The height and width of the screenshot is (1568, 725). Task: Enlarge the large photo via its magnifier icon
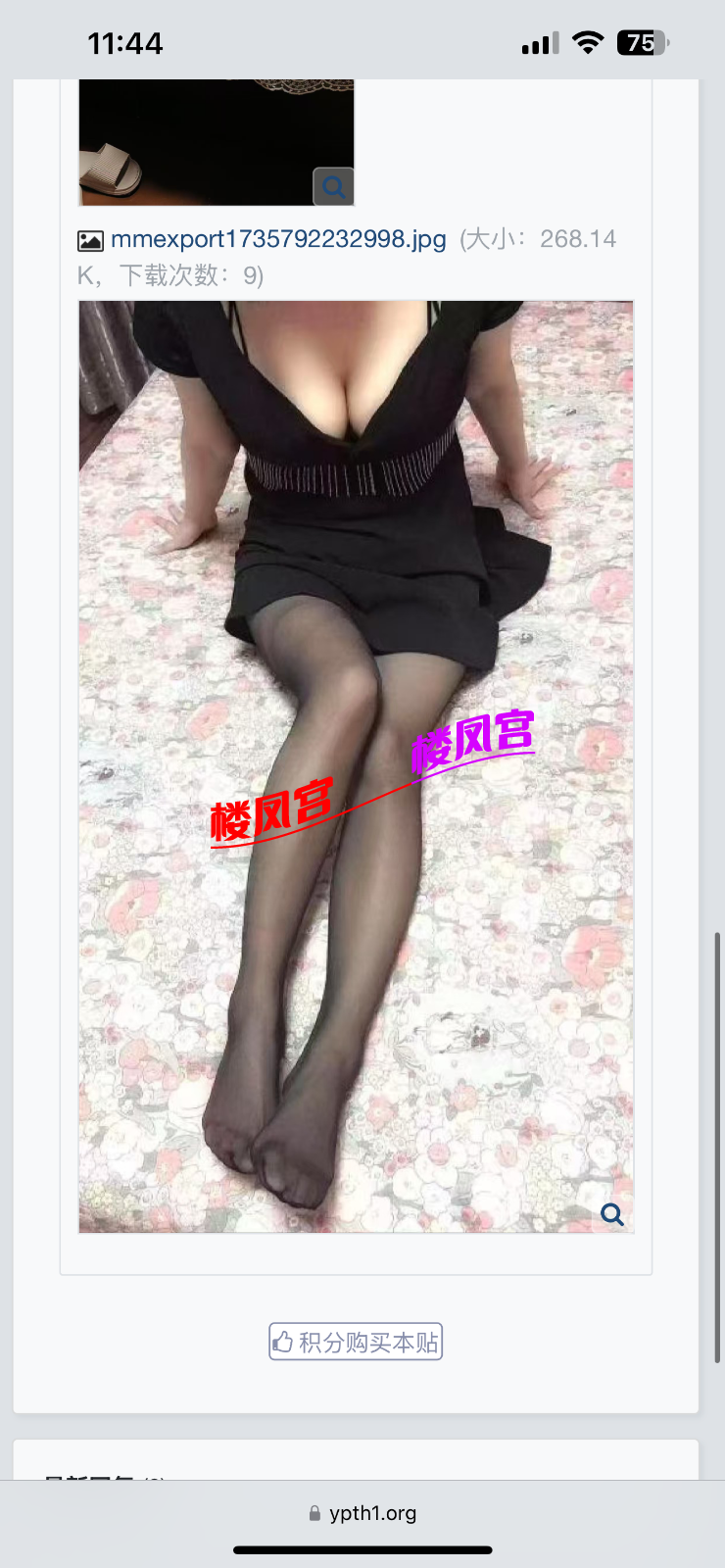tap(612, 1214)
